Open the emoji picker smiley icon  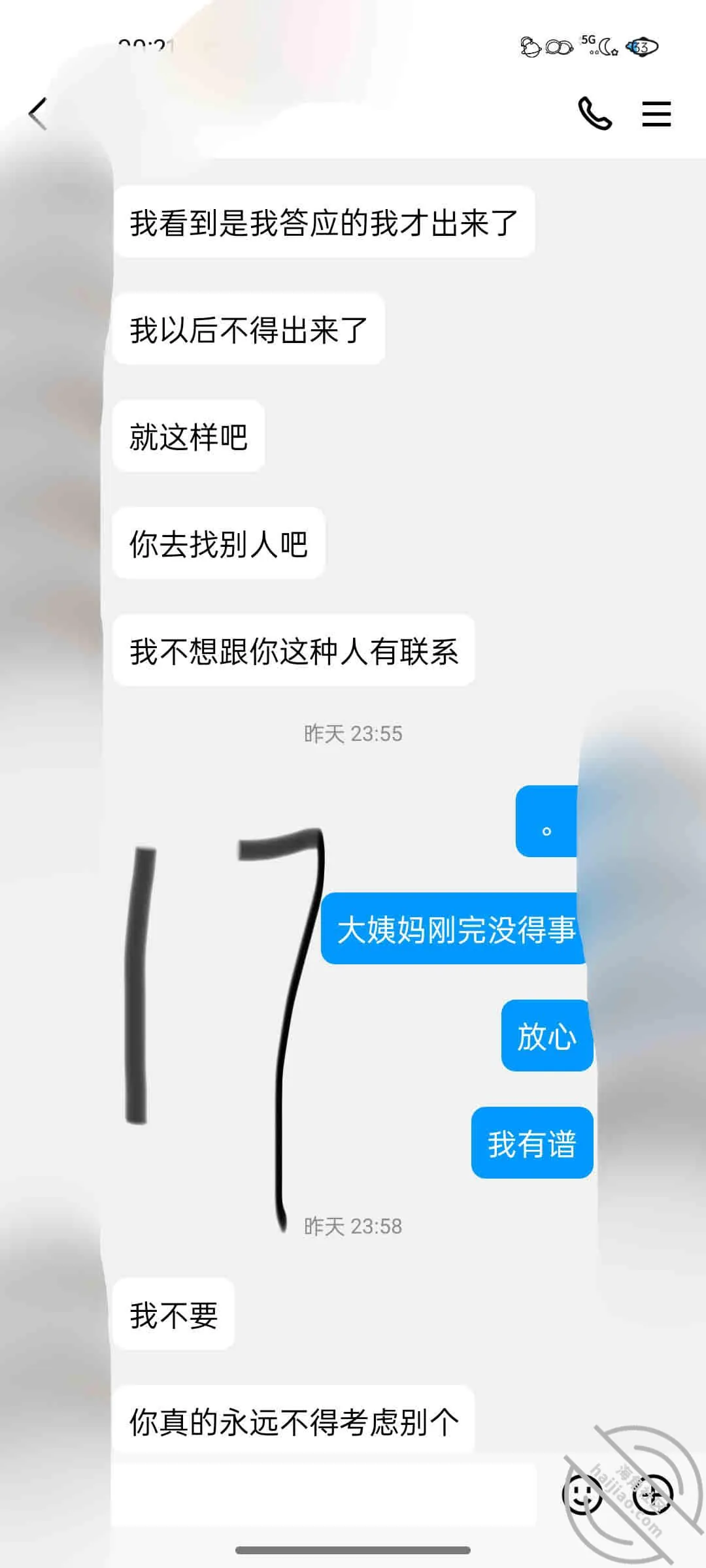click(x=583, y=1494)
